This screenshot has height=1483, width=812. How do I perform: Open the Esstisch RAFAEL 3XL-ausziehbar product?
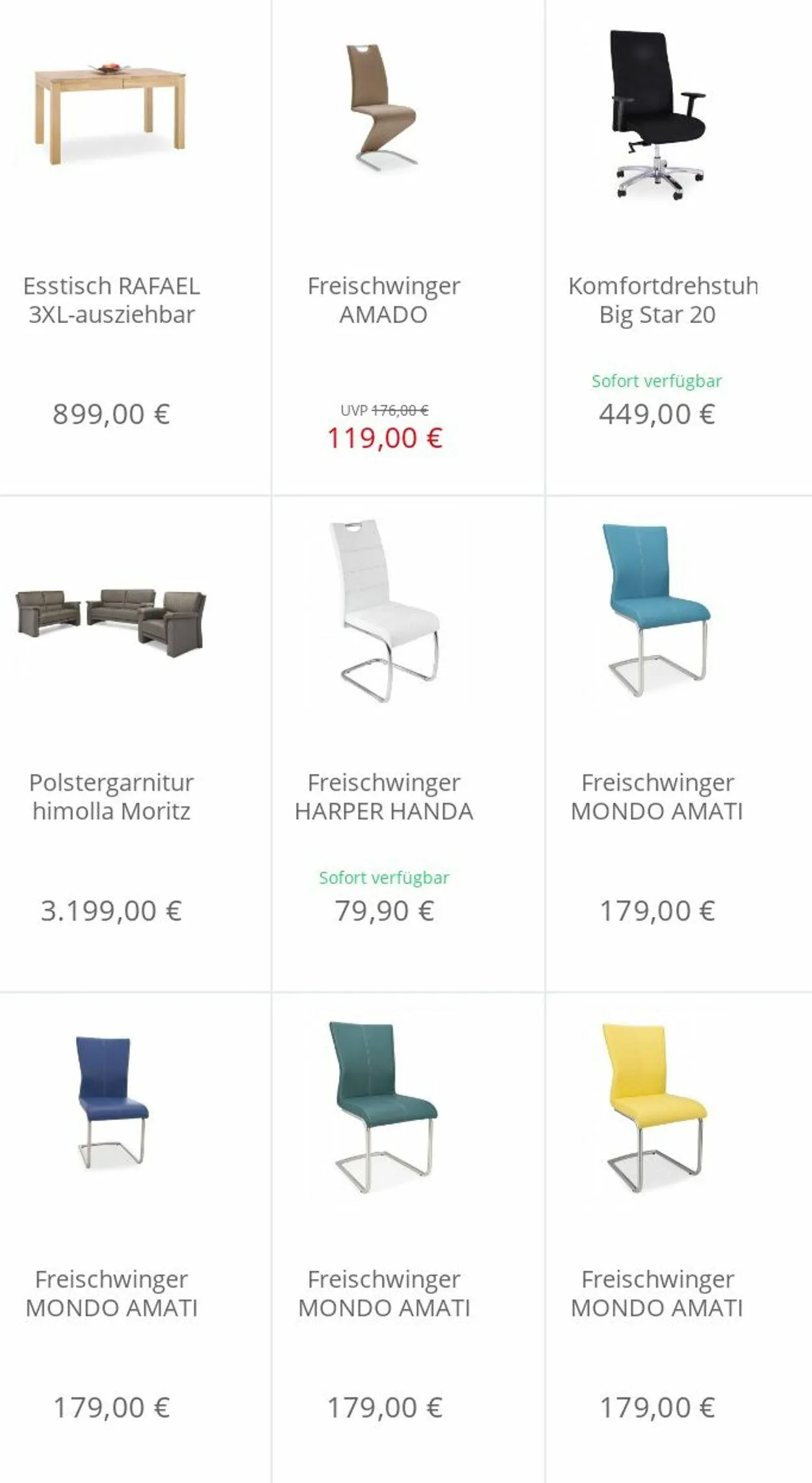tap(135, 247)
